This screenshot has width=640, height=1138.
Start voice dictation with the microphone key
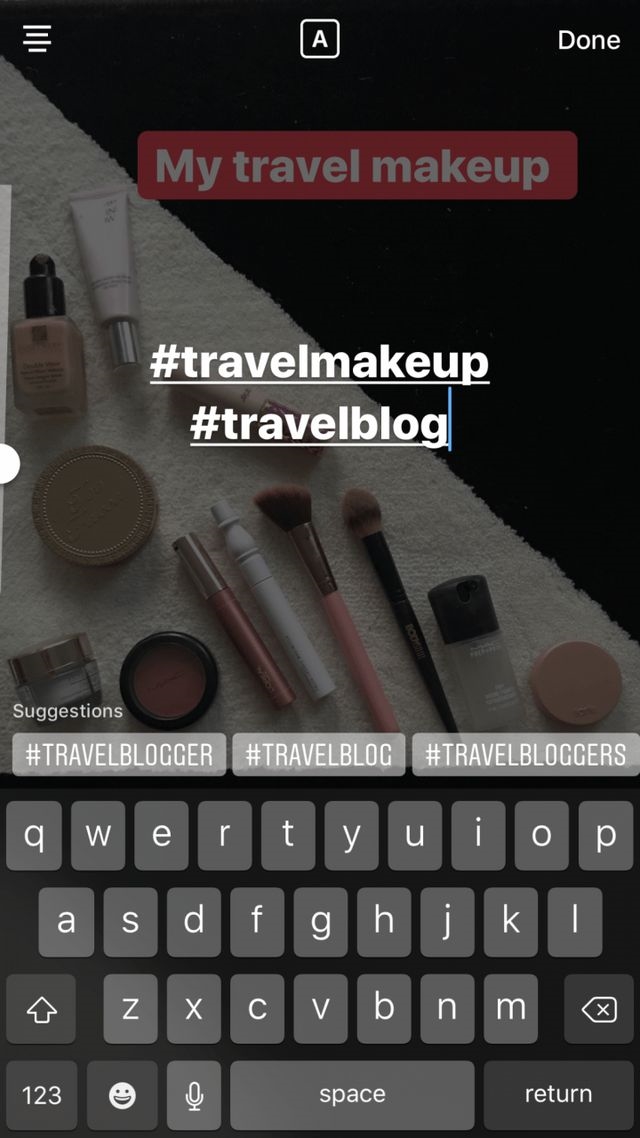click(x=195, y=1095)
